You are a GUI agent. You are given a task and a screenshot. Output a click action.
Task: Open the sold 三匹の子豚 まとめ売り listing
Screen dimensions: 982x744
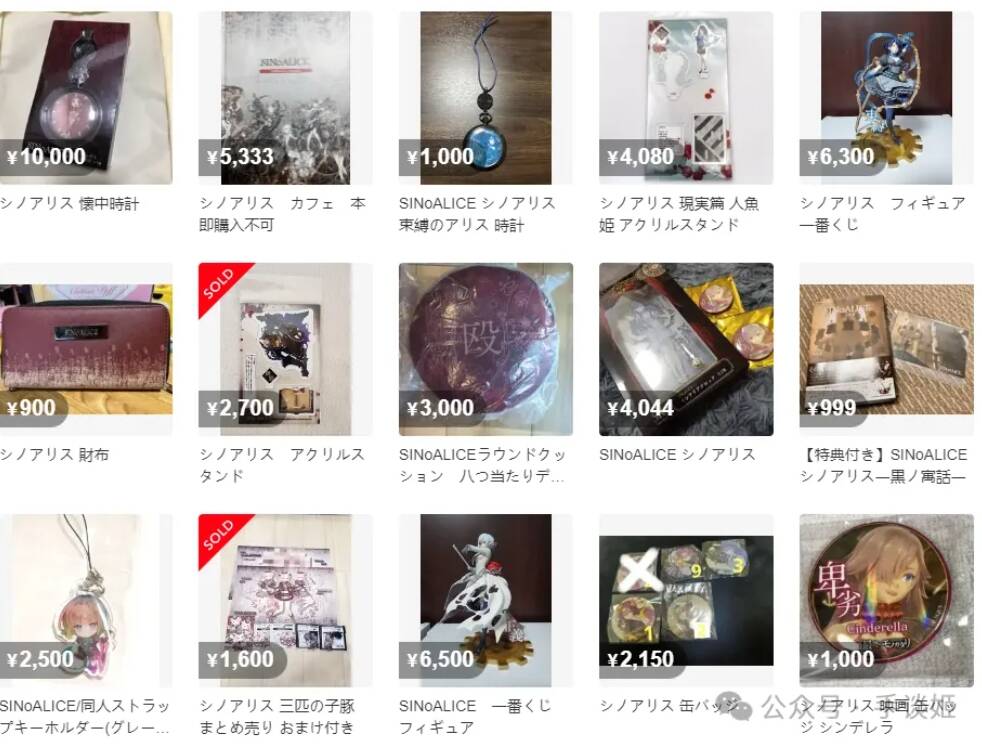(285, 600)
